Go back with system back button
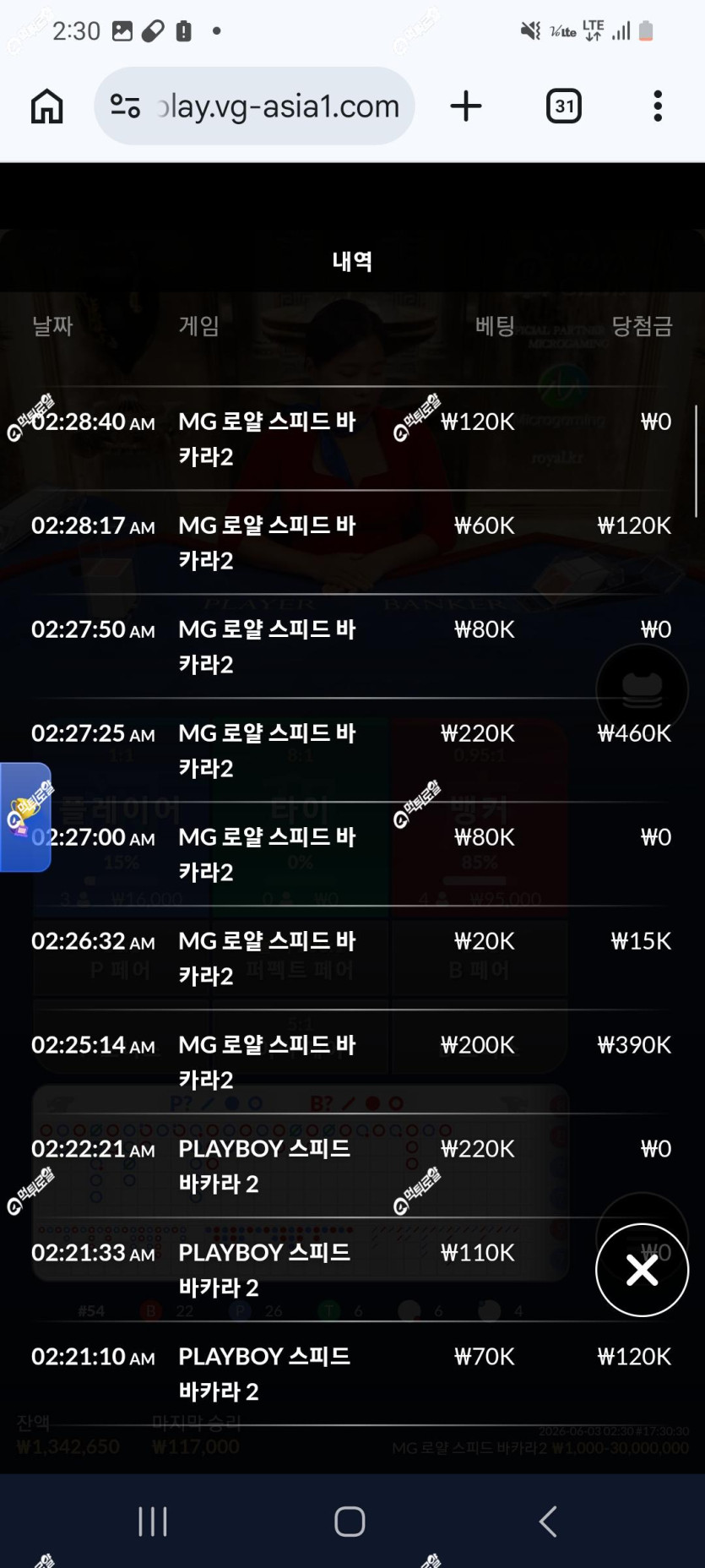Screen dimensions: 705x1568 pyautogui.click(x=548, y=1522)
